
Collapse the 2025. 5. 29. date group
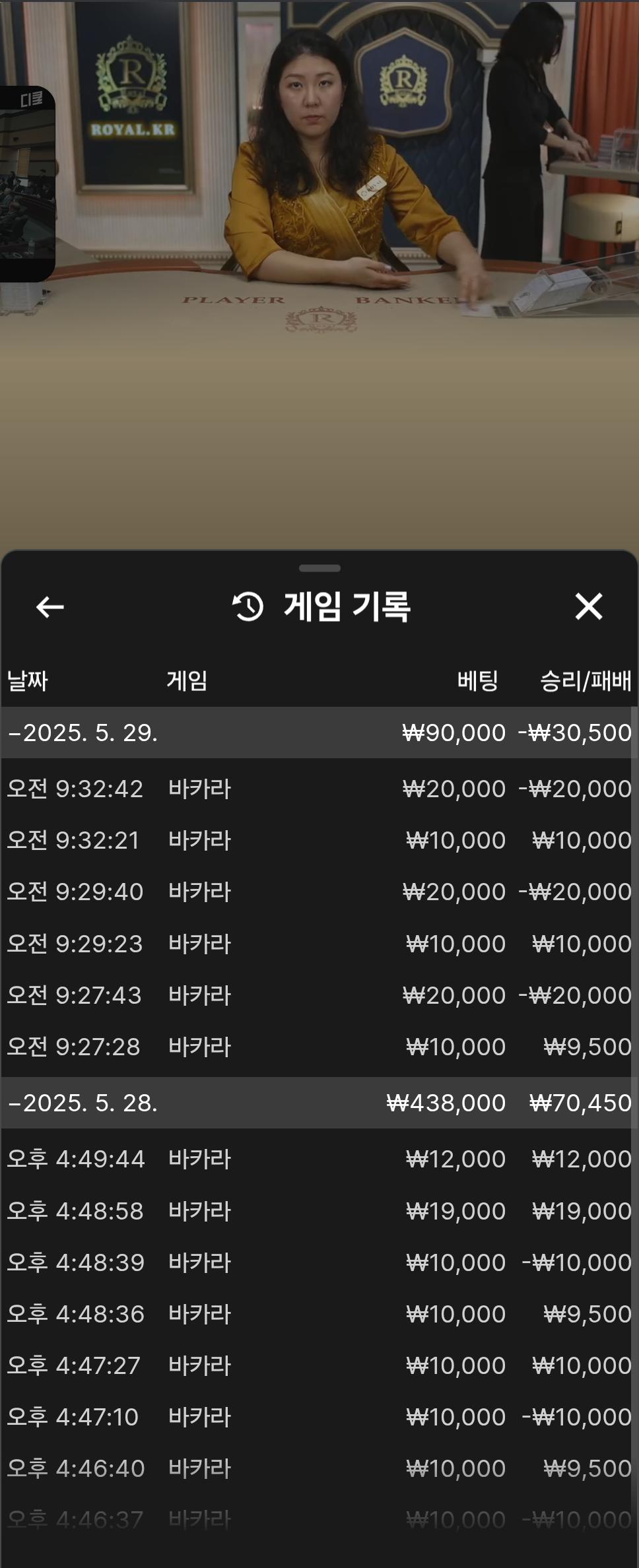tap(83, 733)
